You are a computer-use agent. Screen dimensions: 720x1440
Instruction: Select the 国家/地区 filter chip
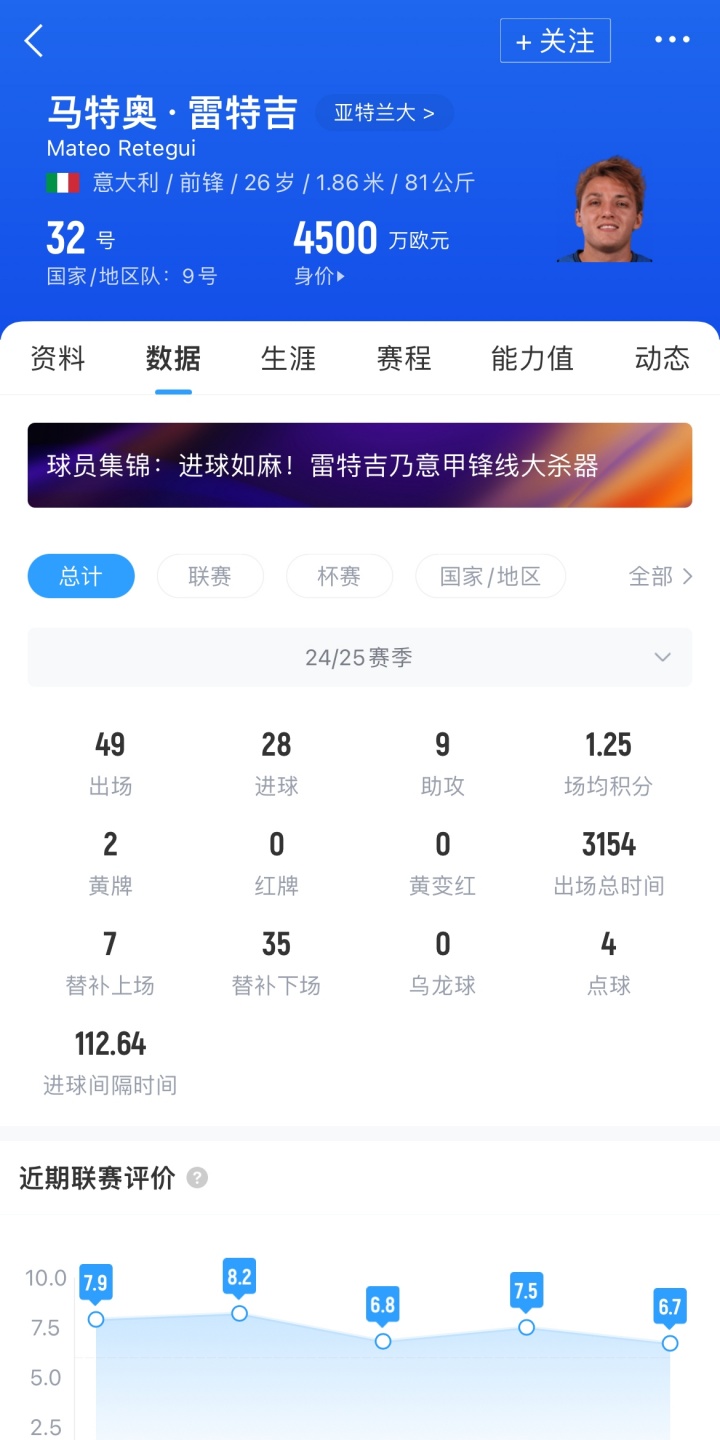[x=490, y=576]
